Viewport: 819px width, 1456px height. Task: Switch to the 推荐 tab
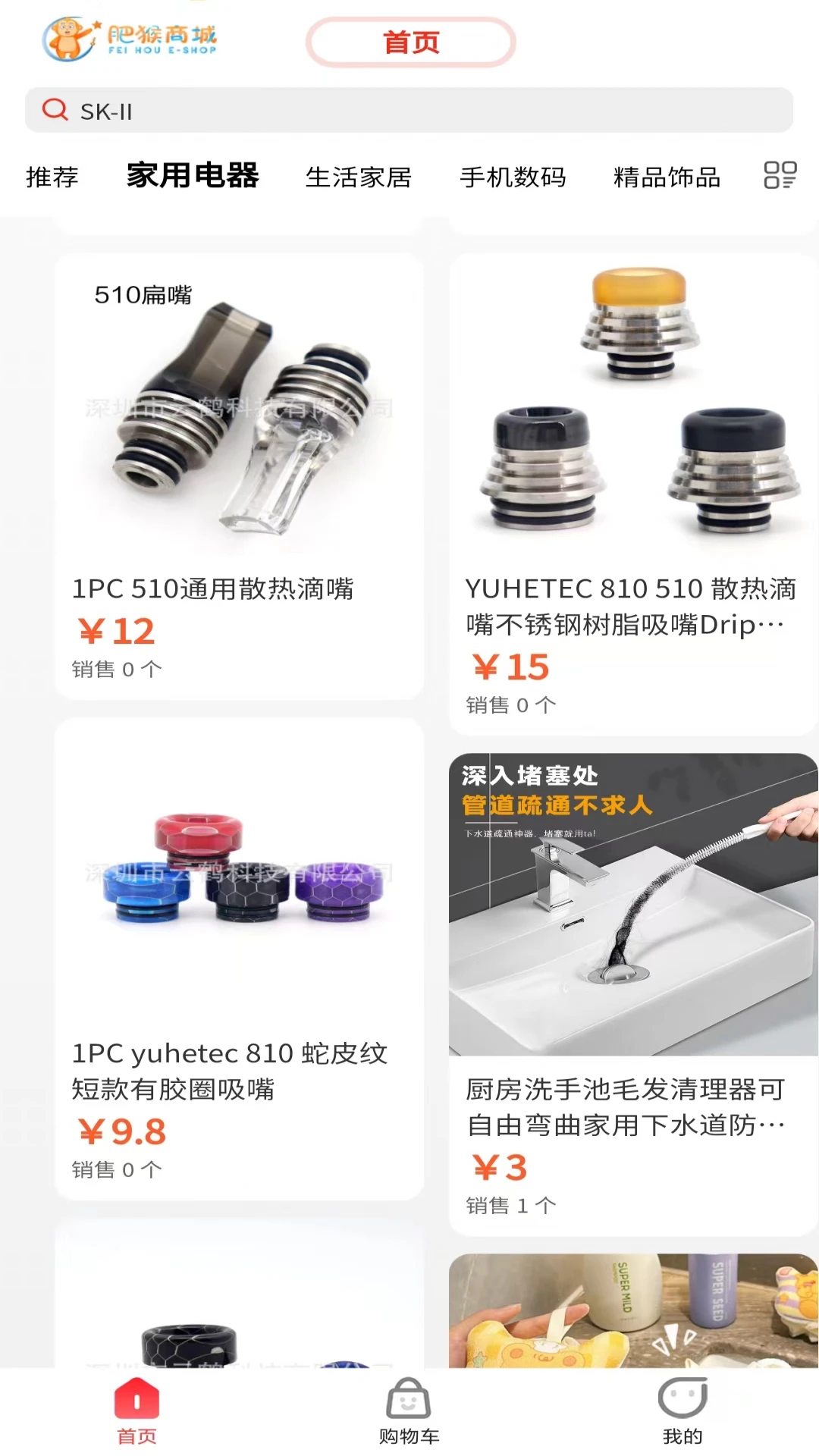[51, 176]
